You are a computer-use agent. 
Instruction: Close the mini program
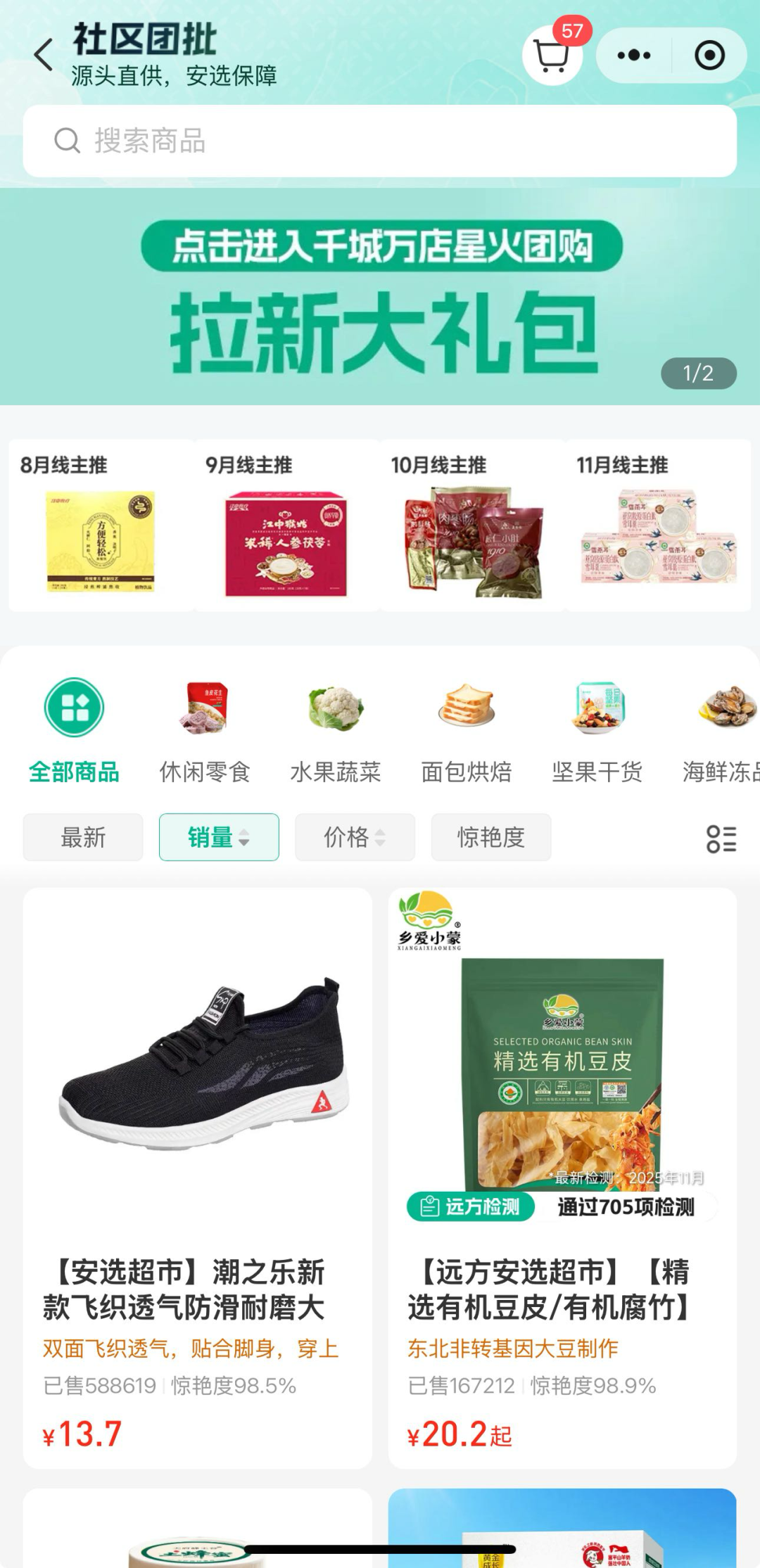(x=709, y=56)
